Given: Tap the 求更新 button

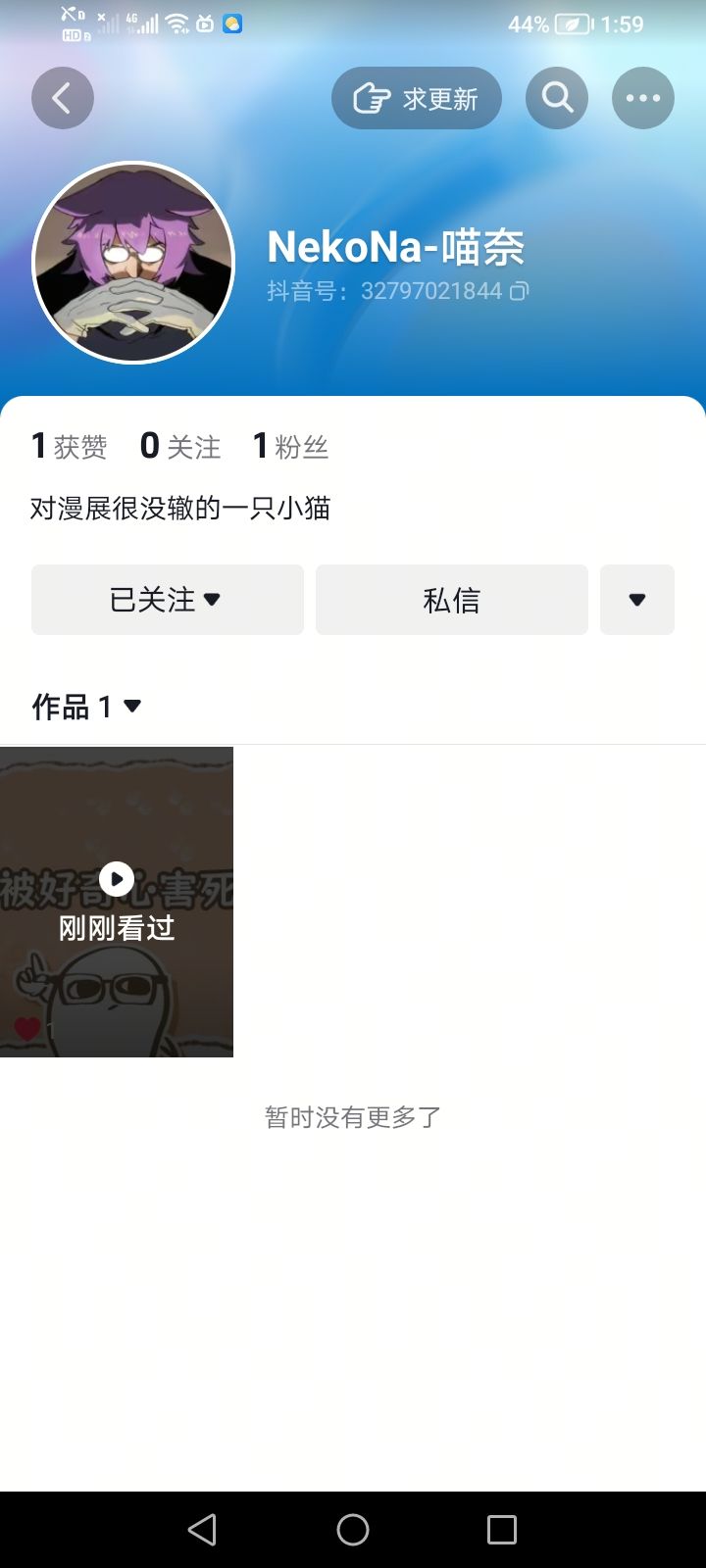Looking at the screenshot, I should tap(417, 98).
